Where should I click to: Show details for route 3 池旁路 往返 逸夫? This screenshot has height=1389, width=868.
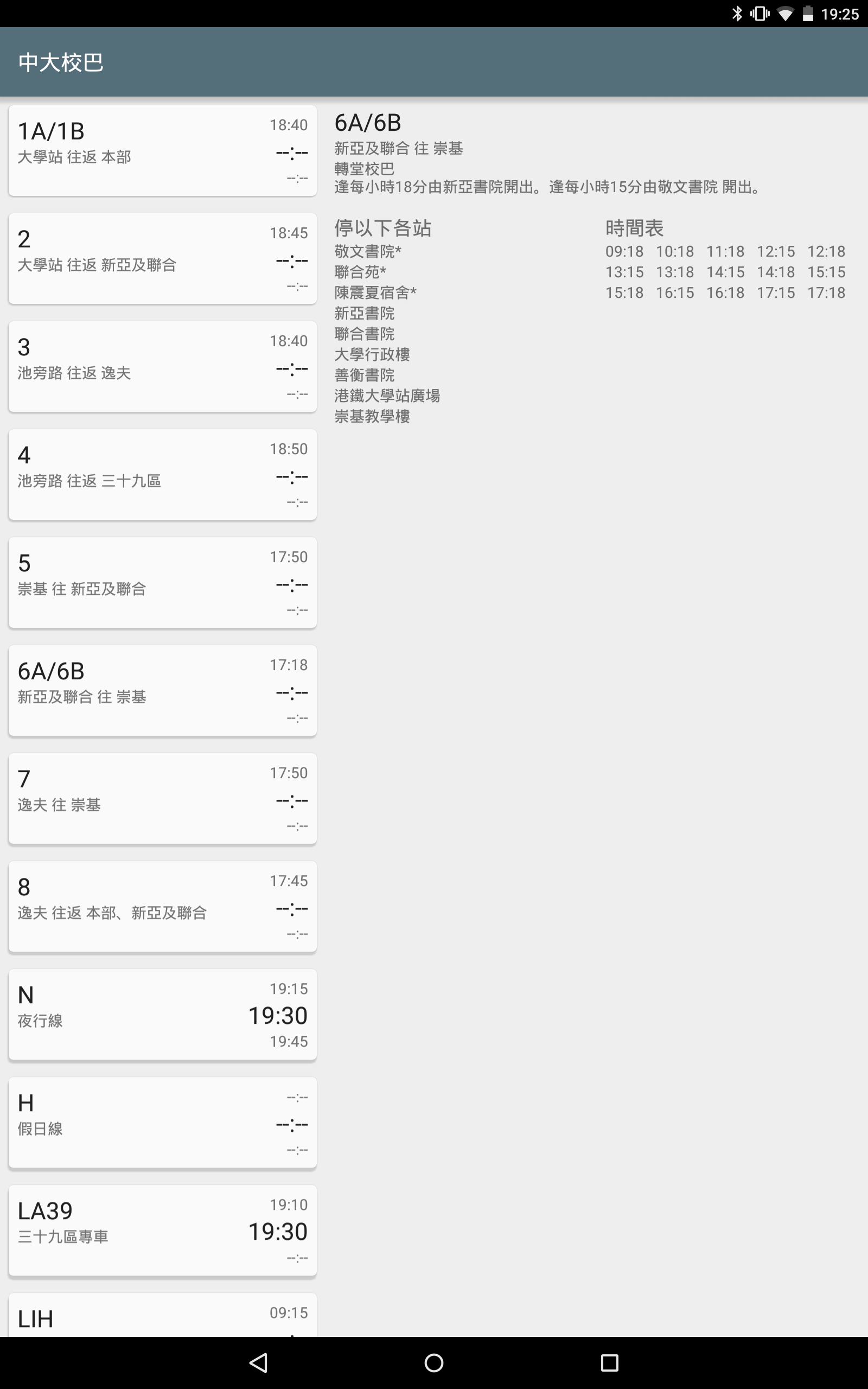point(162,366)
